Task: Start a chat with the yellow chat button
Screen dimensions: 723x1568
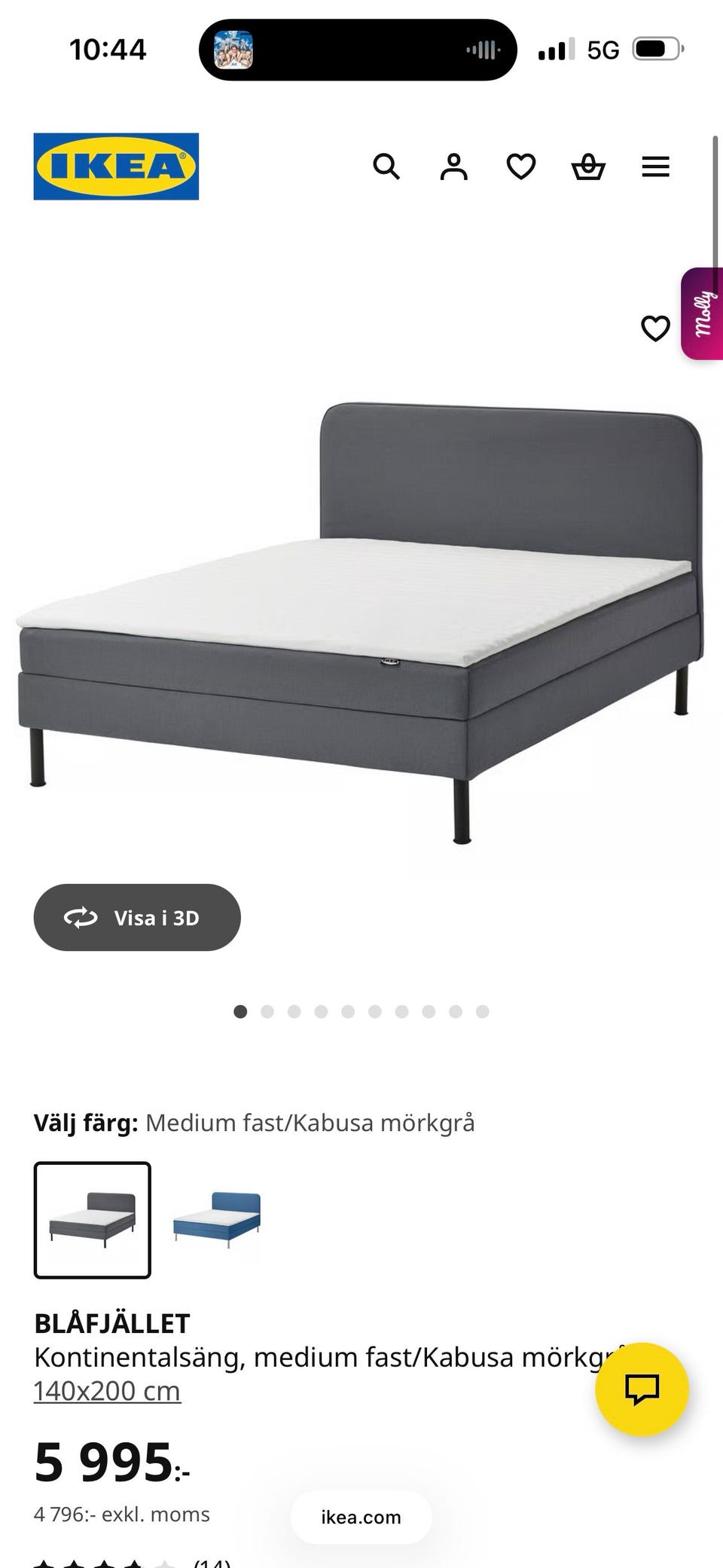Action: pyautogui.click(x=642, y=1389)
